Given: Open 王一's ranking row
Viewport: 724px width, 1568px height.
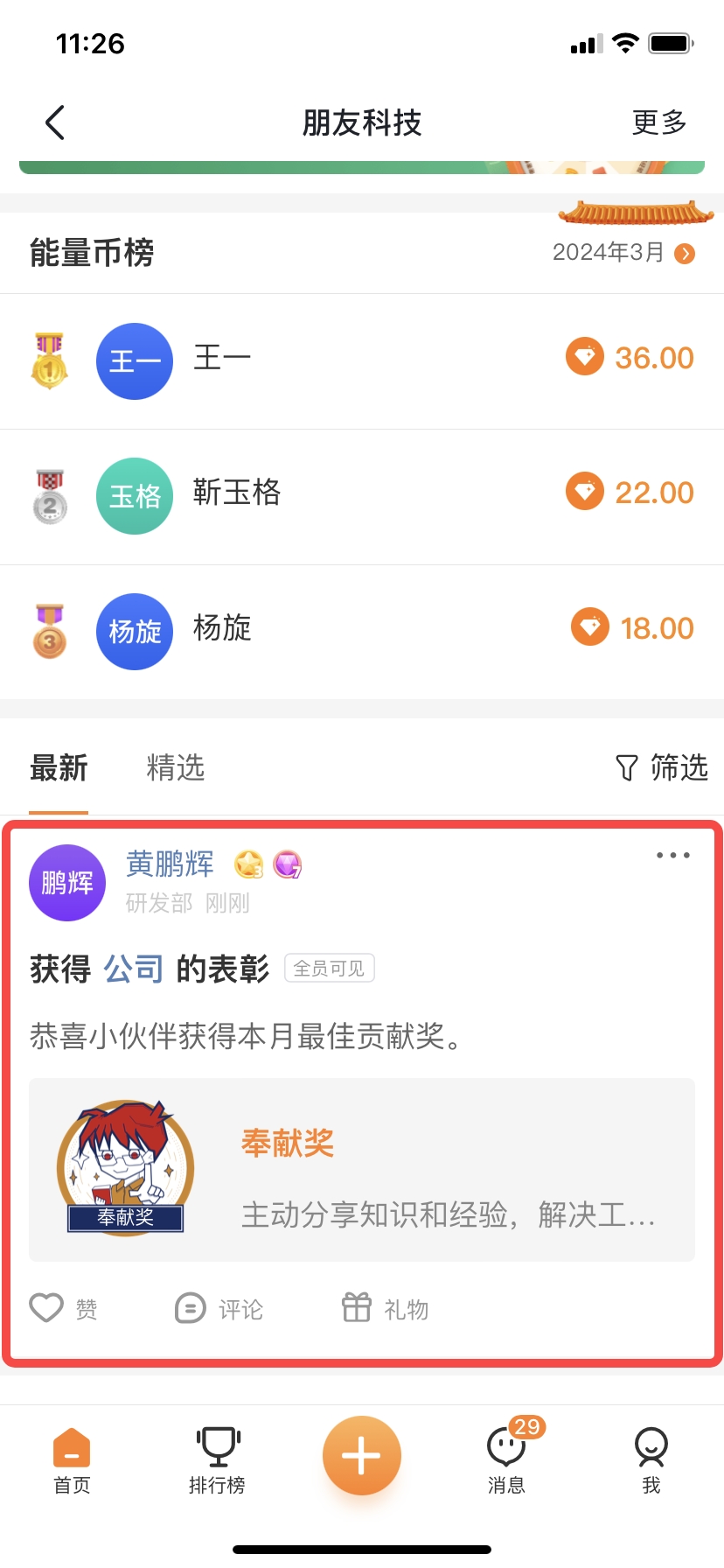Looking at the screenshot, I should (x=362, y=360).
